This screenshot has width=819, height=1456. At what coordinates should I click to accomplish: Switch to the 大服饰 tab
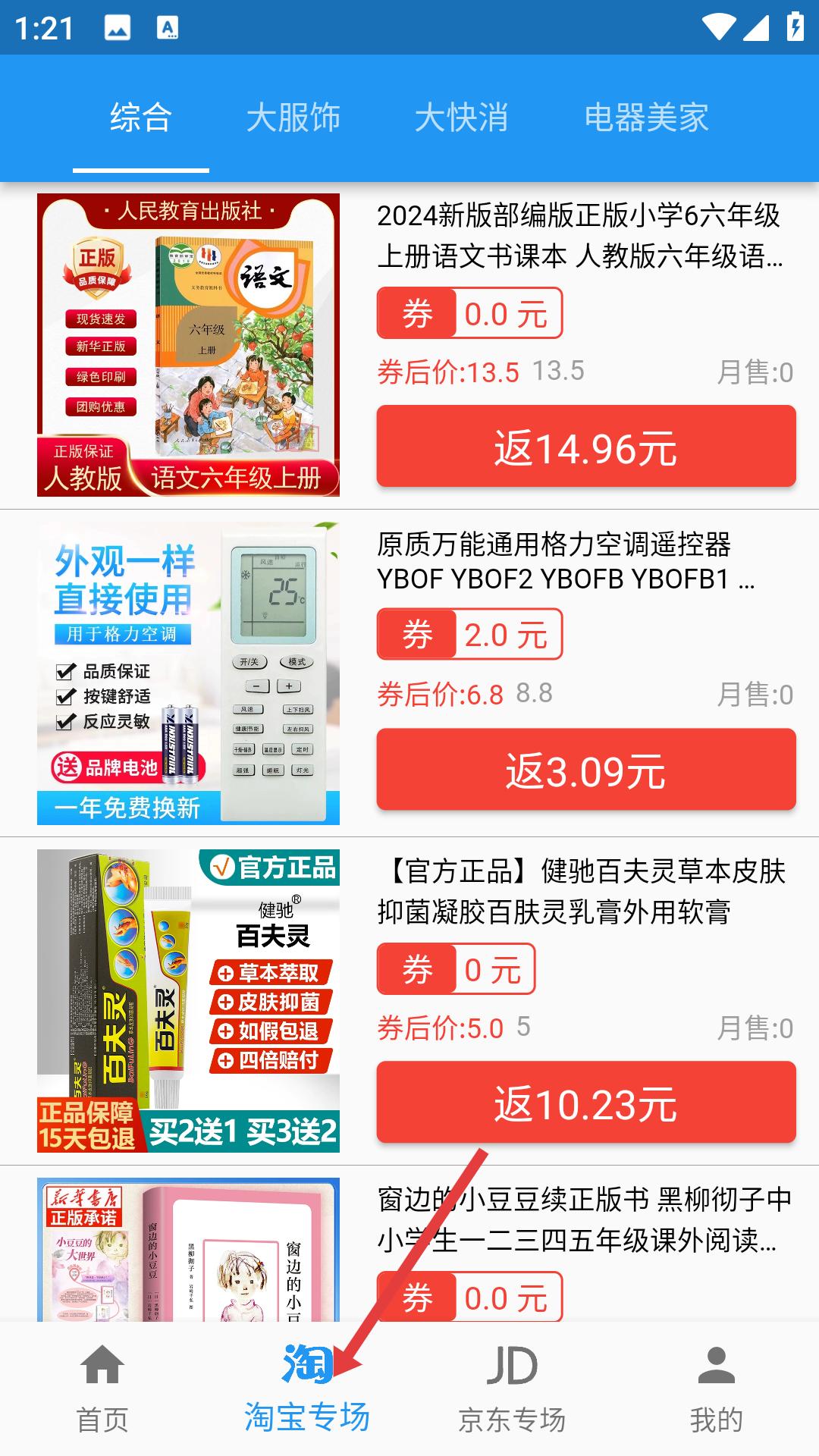pos(293,118)
